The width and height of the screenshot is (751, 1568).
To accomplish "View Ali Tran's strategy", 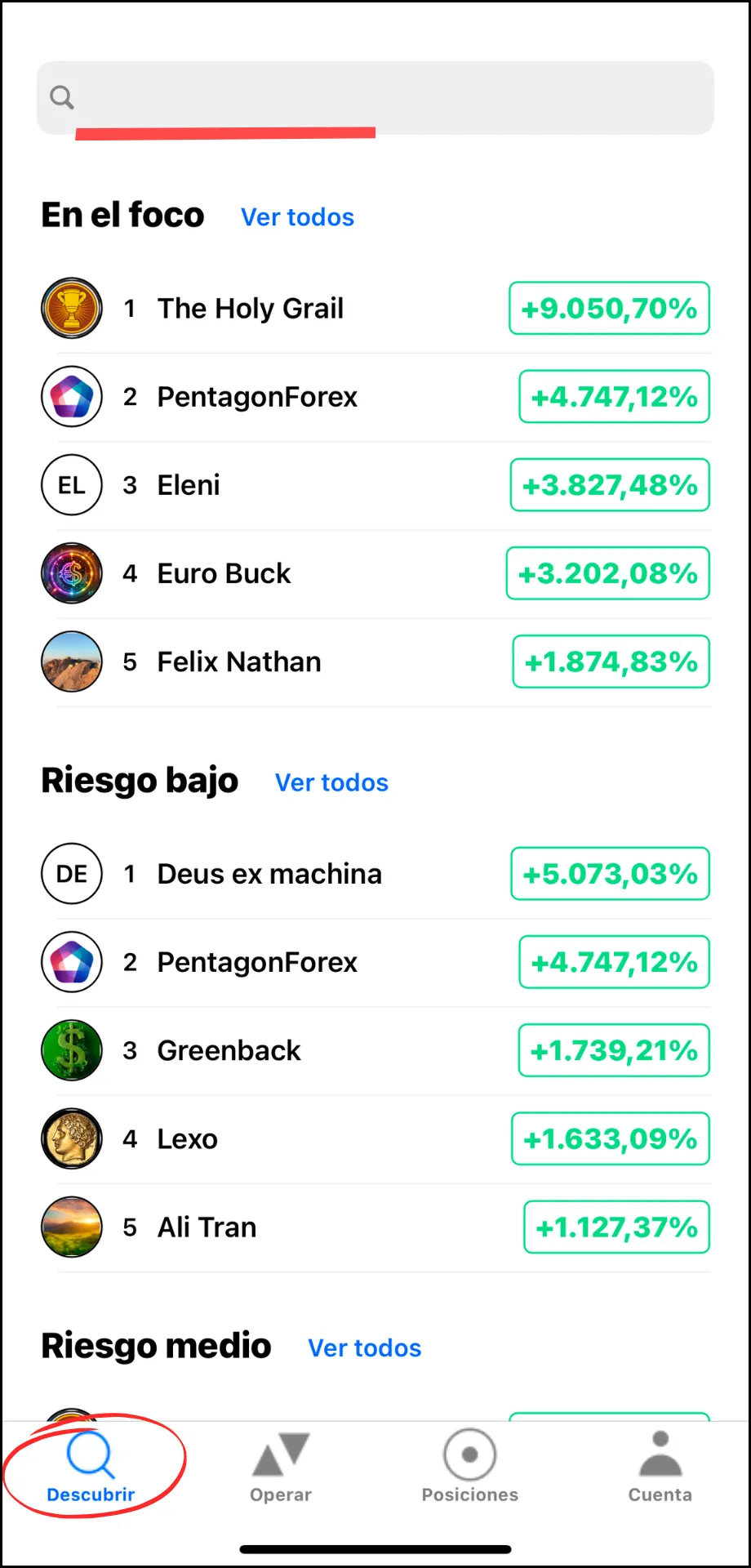I will pyautogui.click(x=375, y=1227).
